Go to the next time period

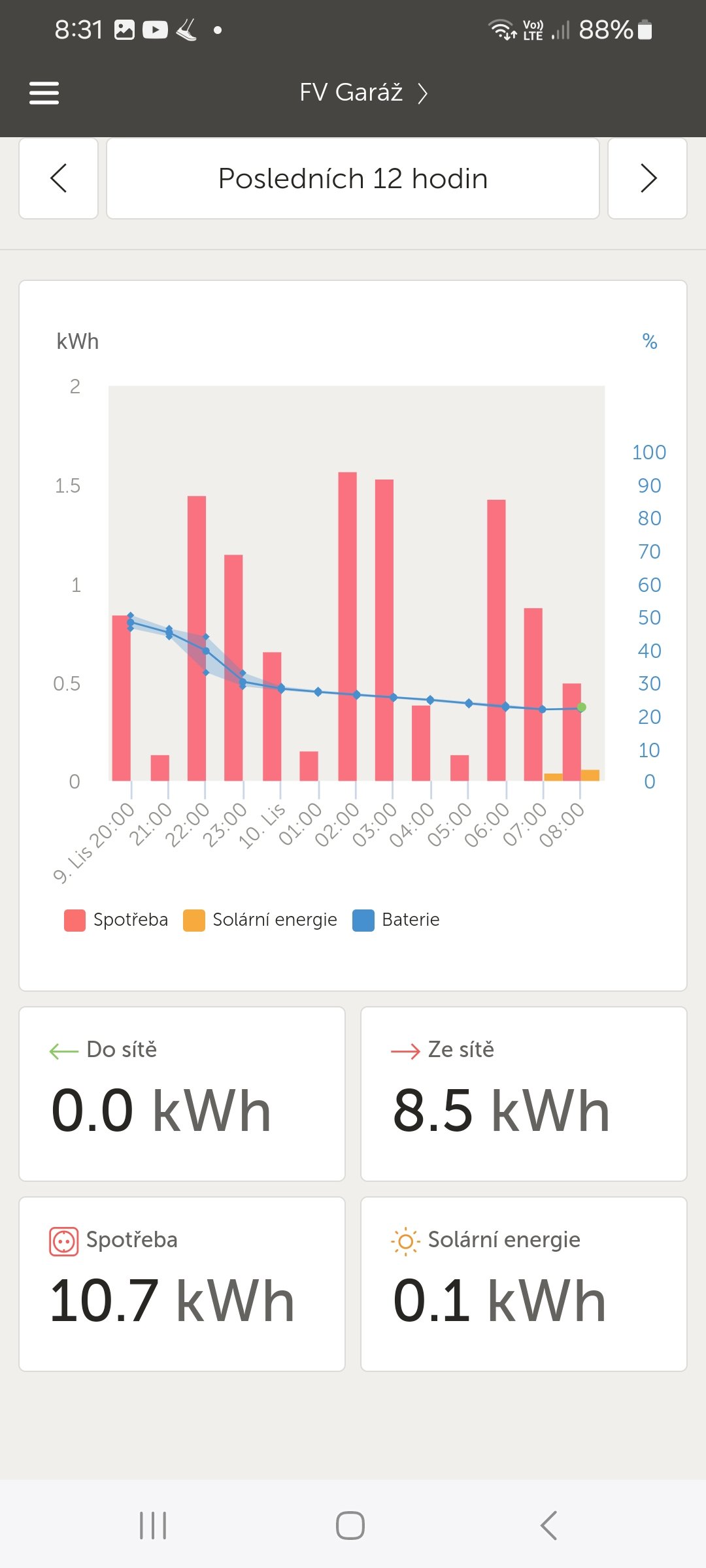(x=647, y=178)
